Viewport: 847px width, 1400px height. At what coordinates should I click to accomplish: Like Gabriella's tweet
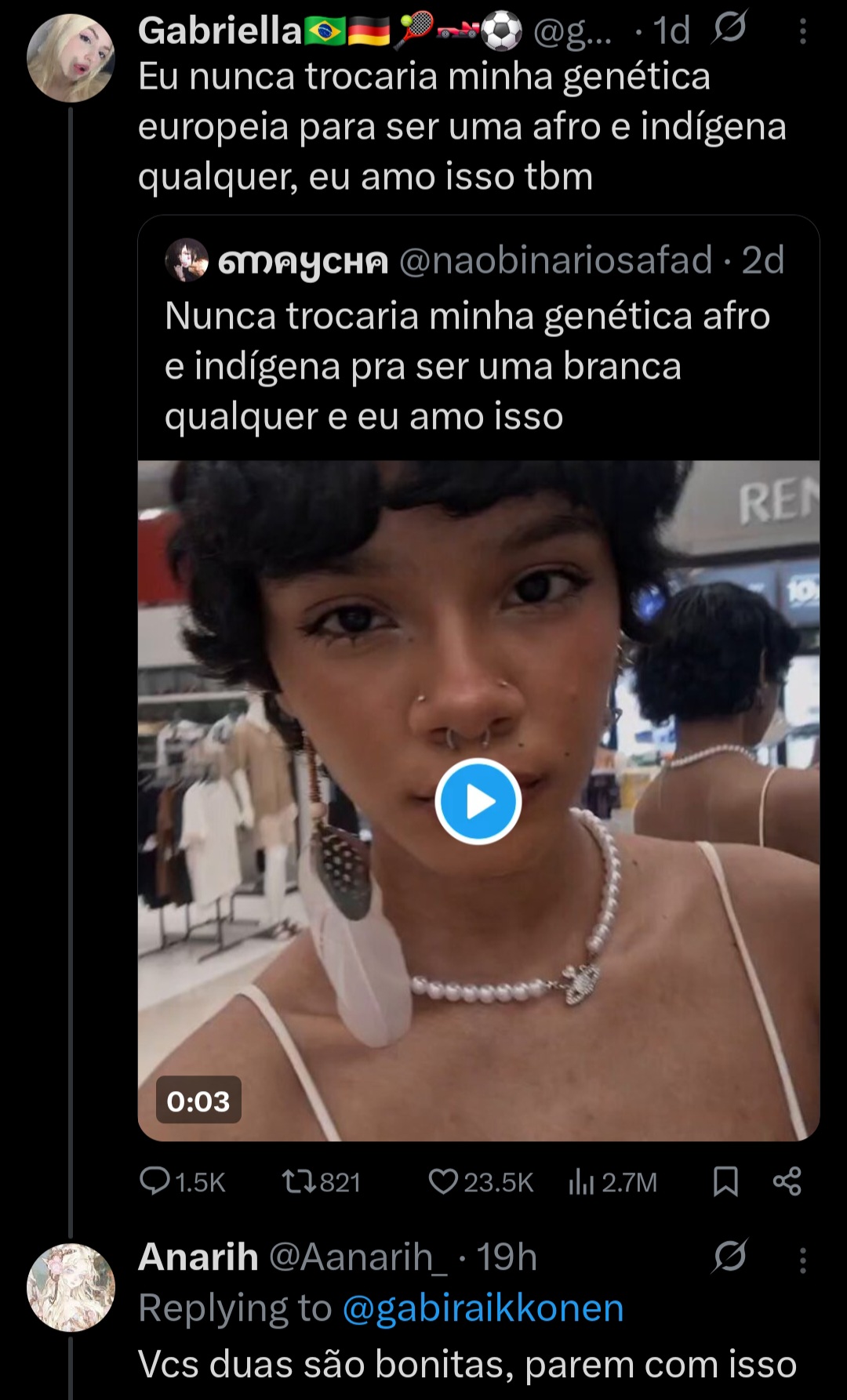(x=481, y=1181)
